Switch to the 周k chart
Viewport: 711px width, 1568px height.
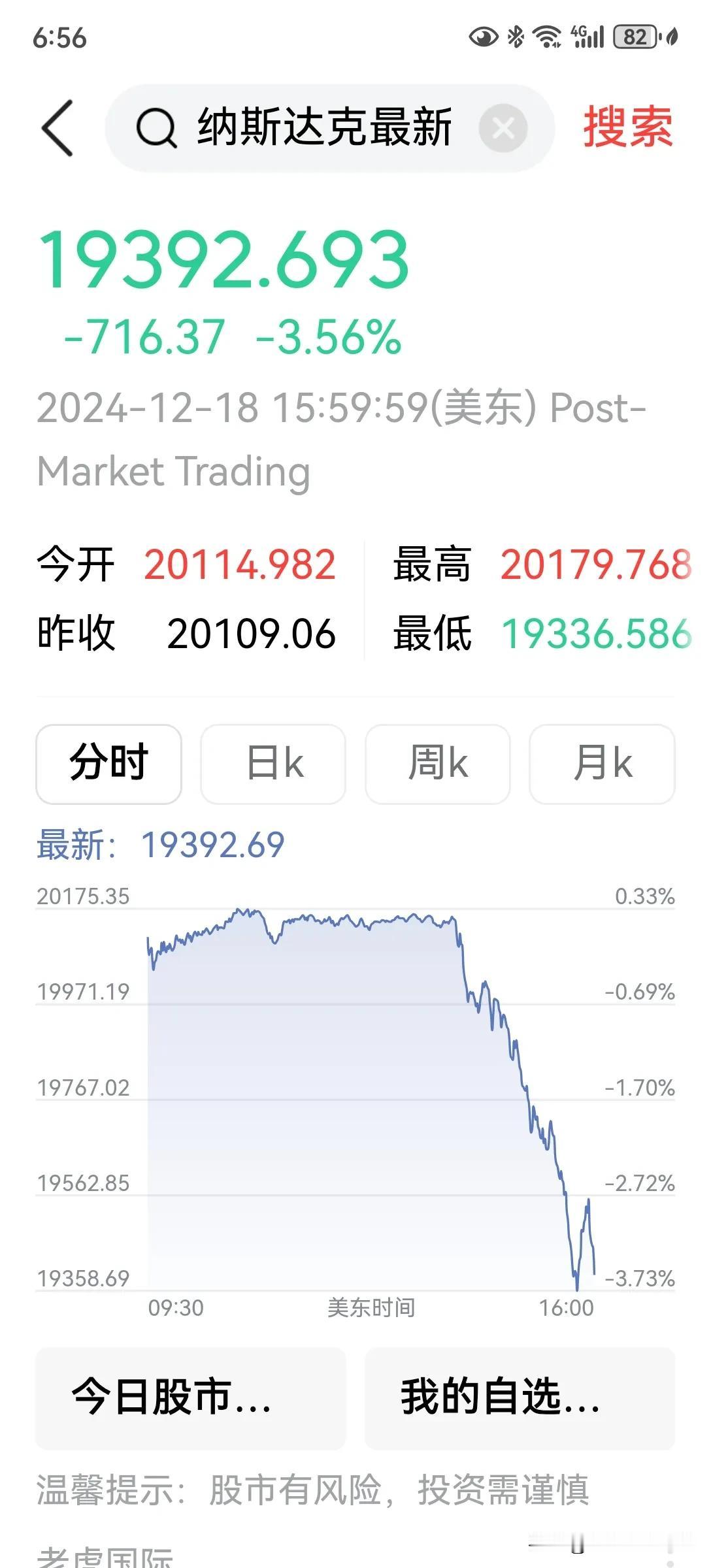click(438, 764)
